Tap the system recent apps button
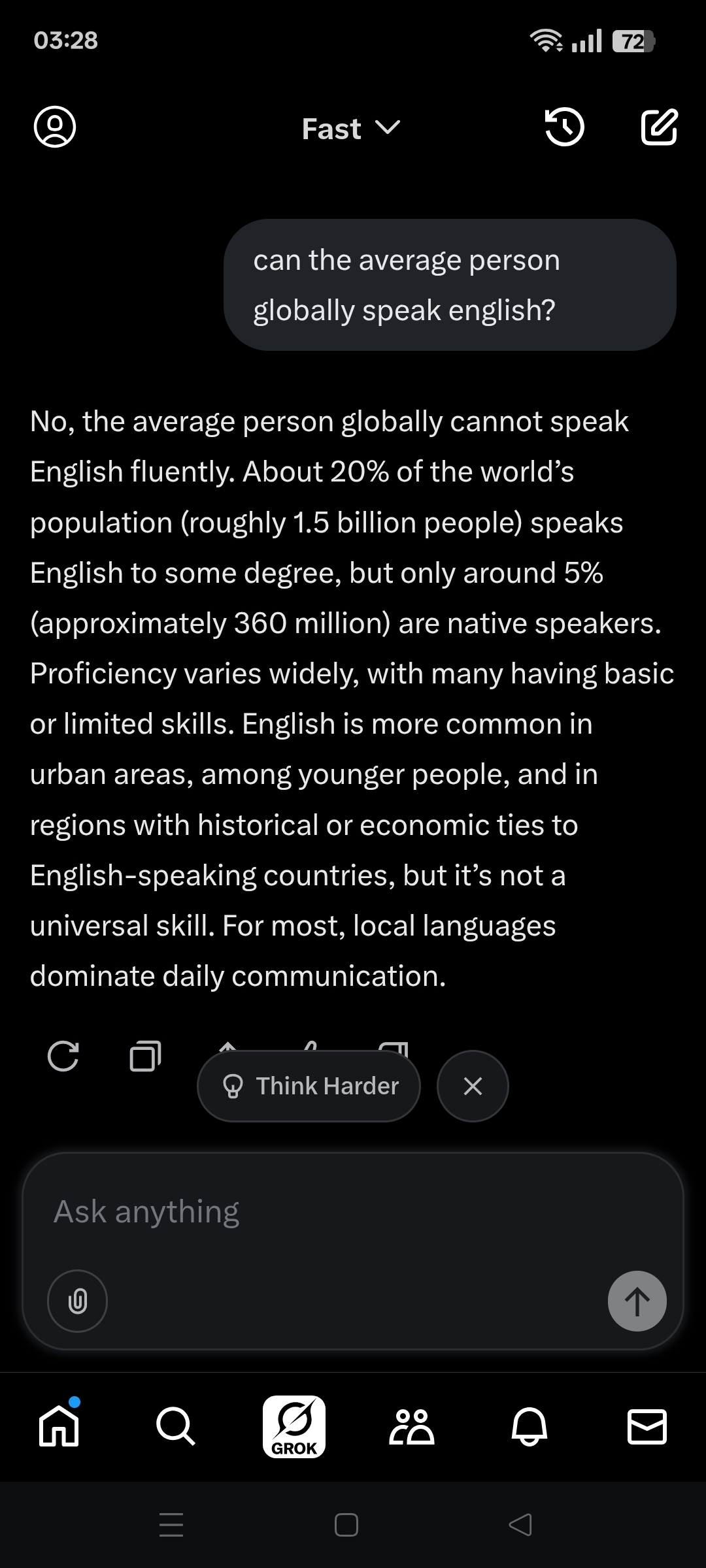Viewport: 706px width, 1568px height. click(x=171, y=1525)
